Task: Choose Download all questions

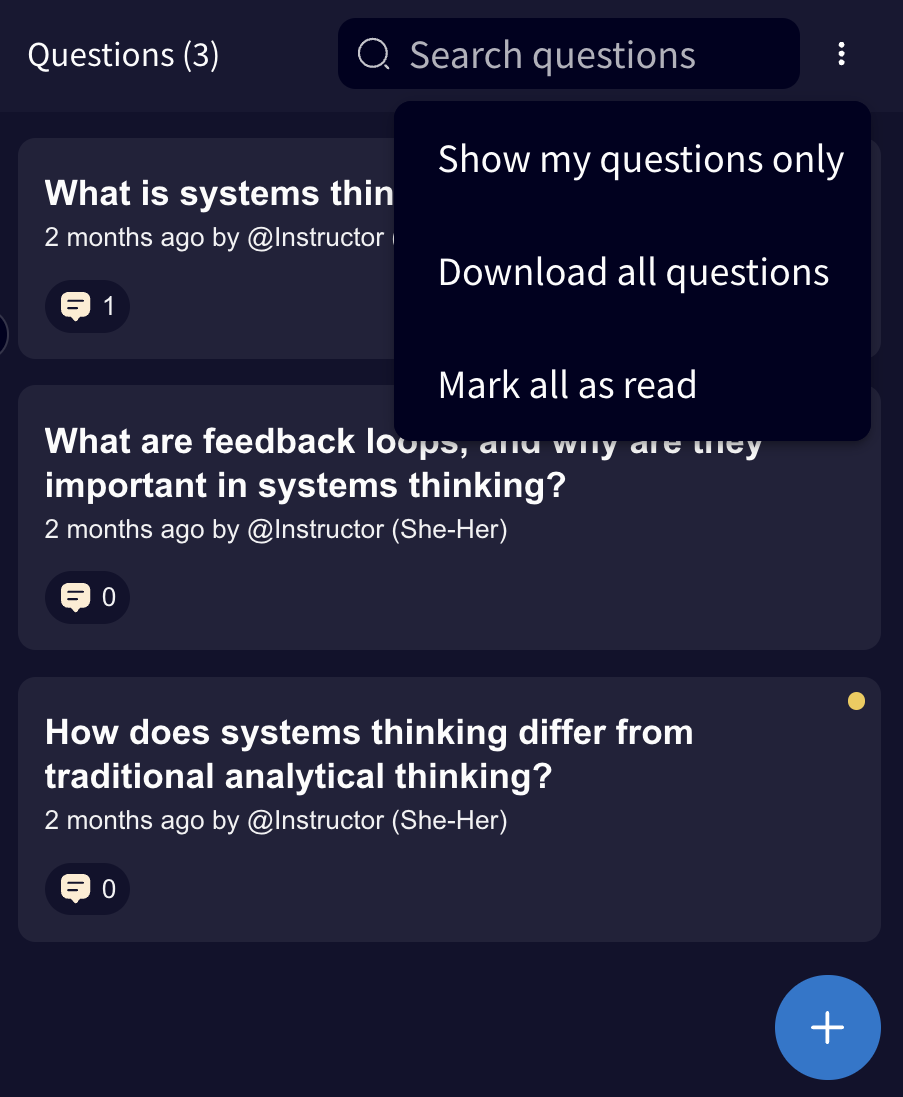Action: pos(633,272)
